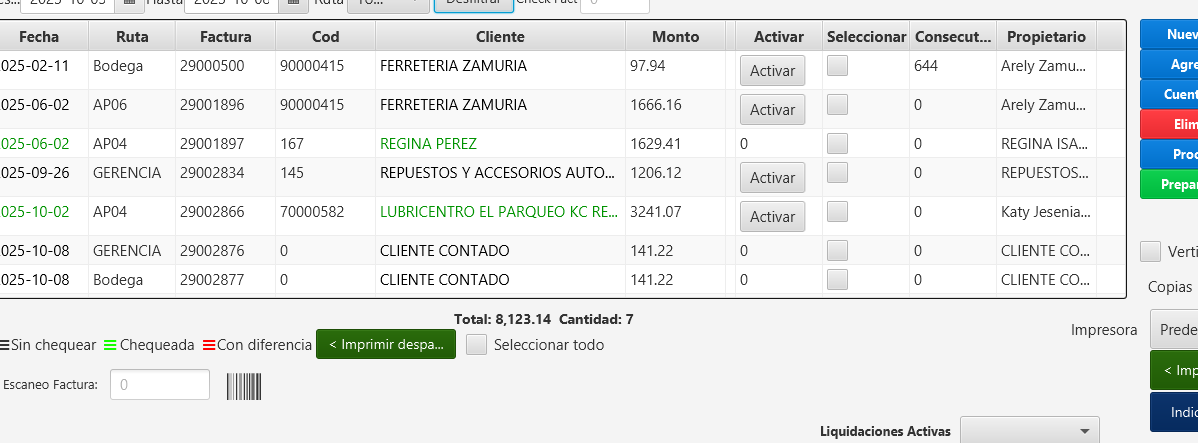Image resolution: width=1198 pixels, height=443 pixels.
Task: Mark invoice 29002876 as selected
Action: coord(837,250)
